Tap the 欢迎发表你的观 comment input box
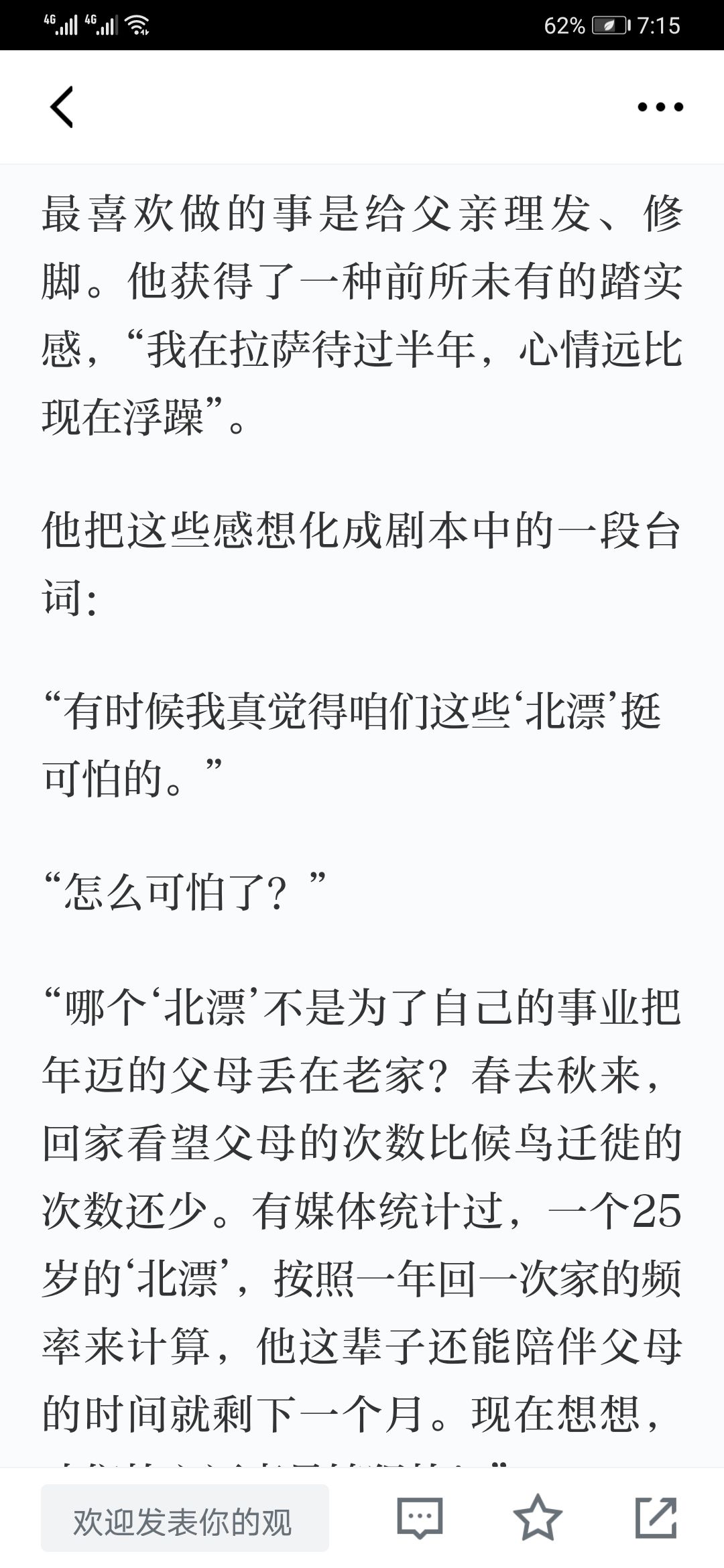Image resolution: width=724 pixels, height=1568 pixels. tap(185, 1518)
